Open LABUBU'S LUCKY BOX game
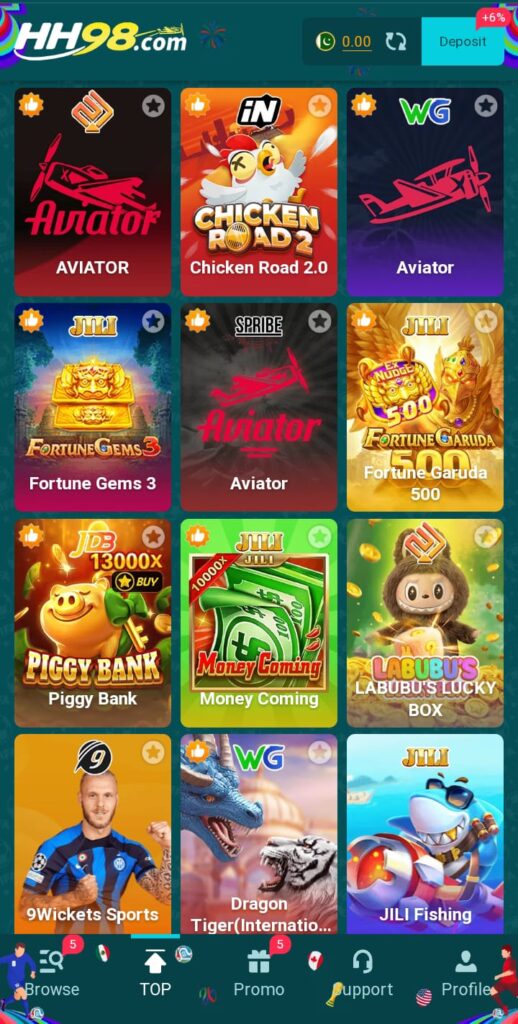The width and height of the screenshot is (518, 1024). [425, 623]
